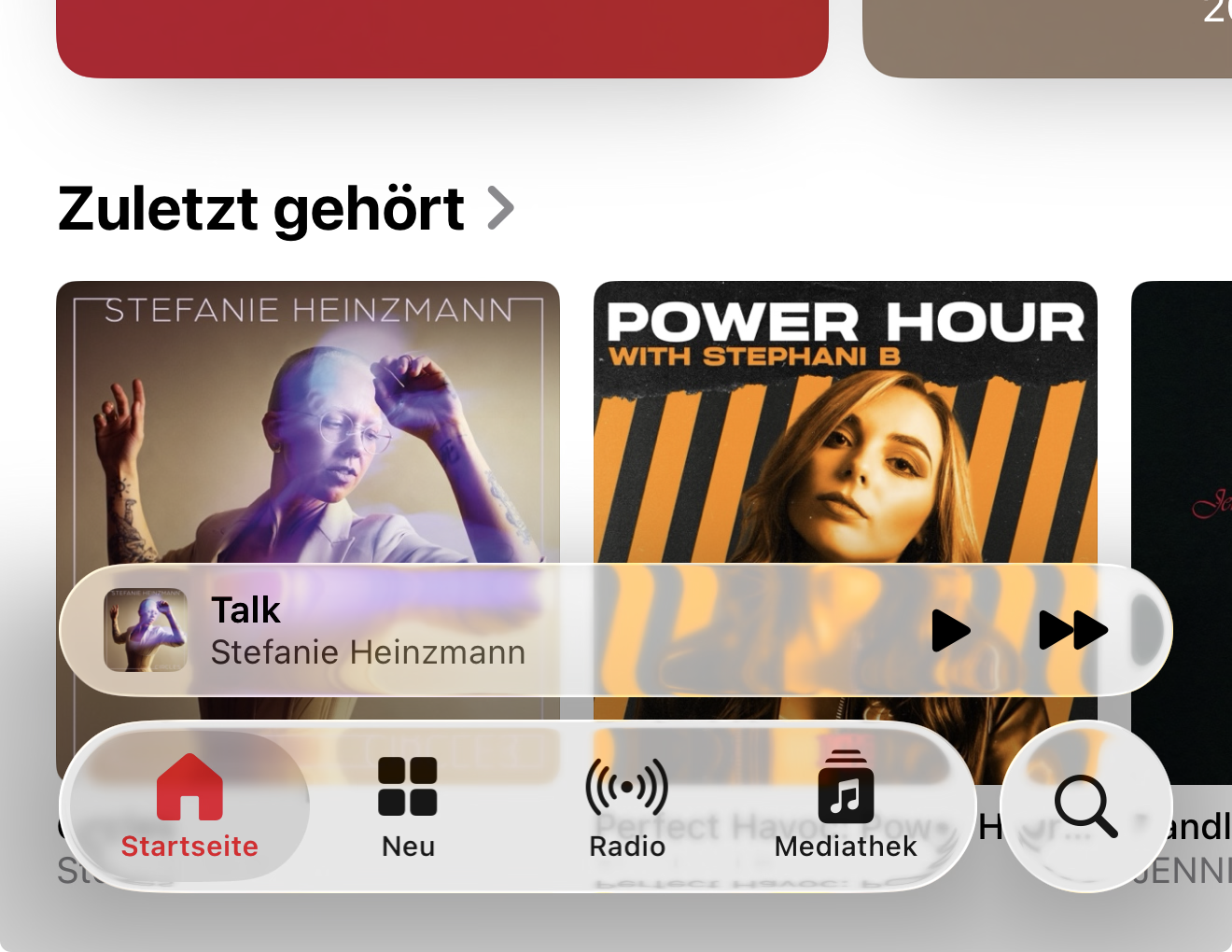Screen dimensions: 1232x952
Task: Play the song Talk
Action: click(950, 630)
